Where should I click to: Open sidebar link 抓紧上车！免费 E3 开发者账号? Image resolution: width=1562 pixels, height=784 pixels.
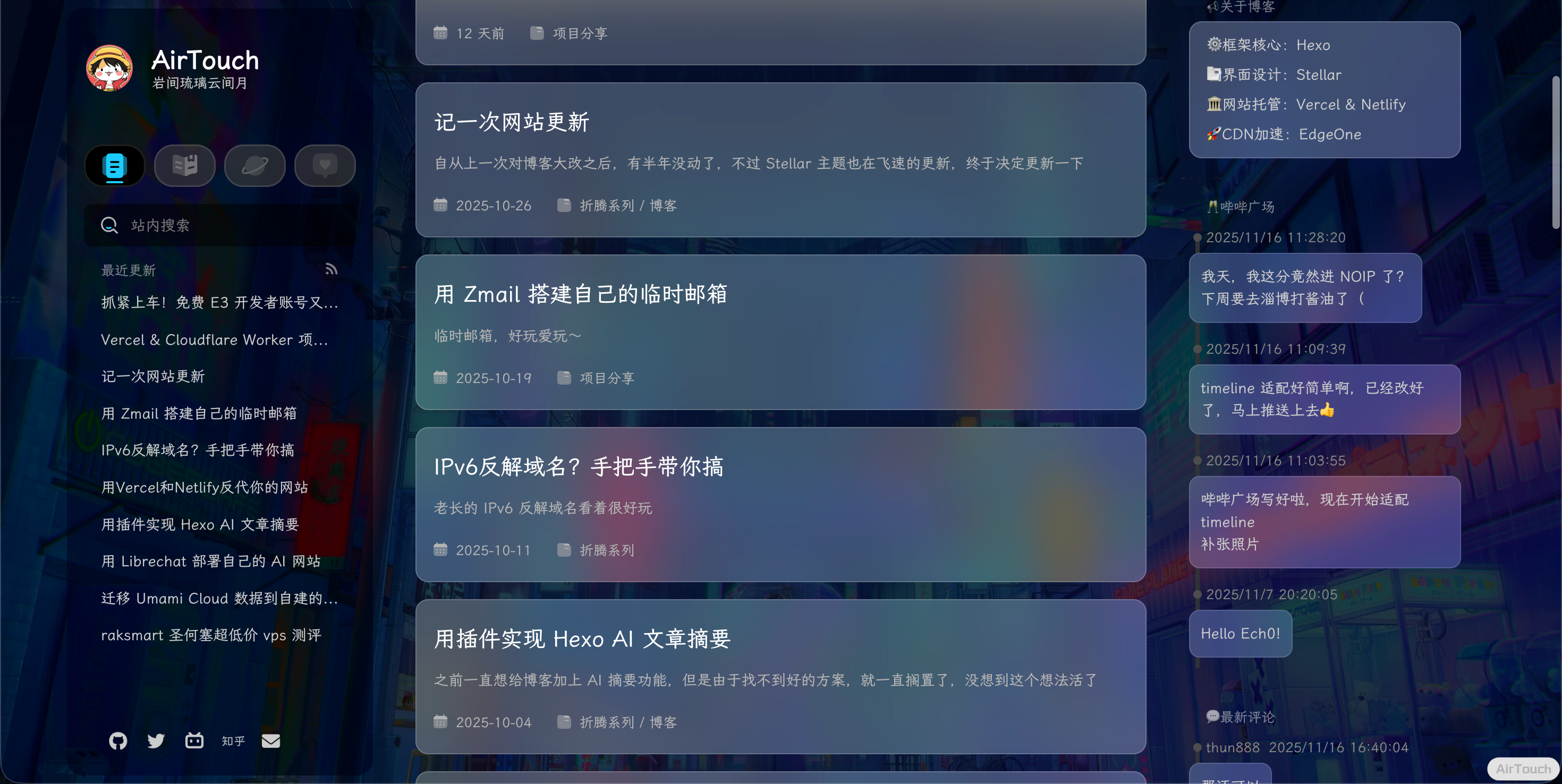click(x=219, y=303)
